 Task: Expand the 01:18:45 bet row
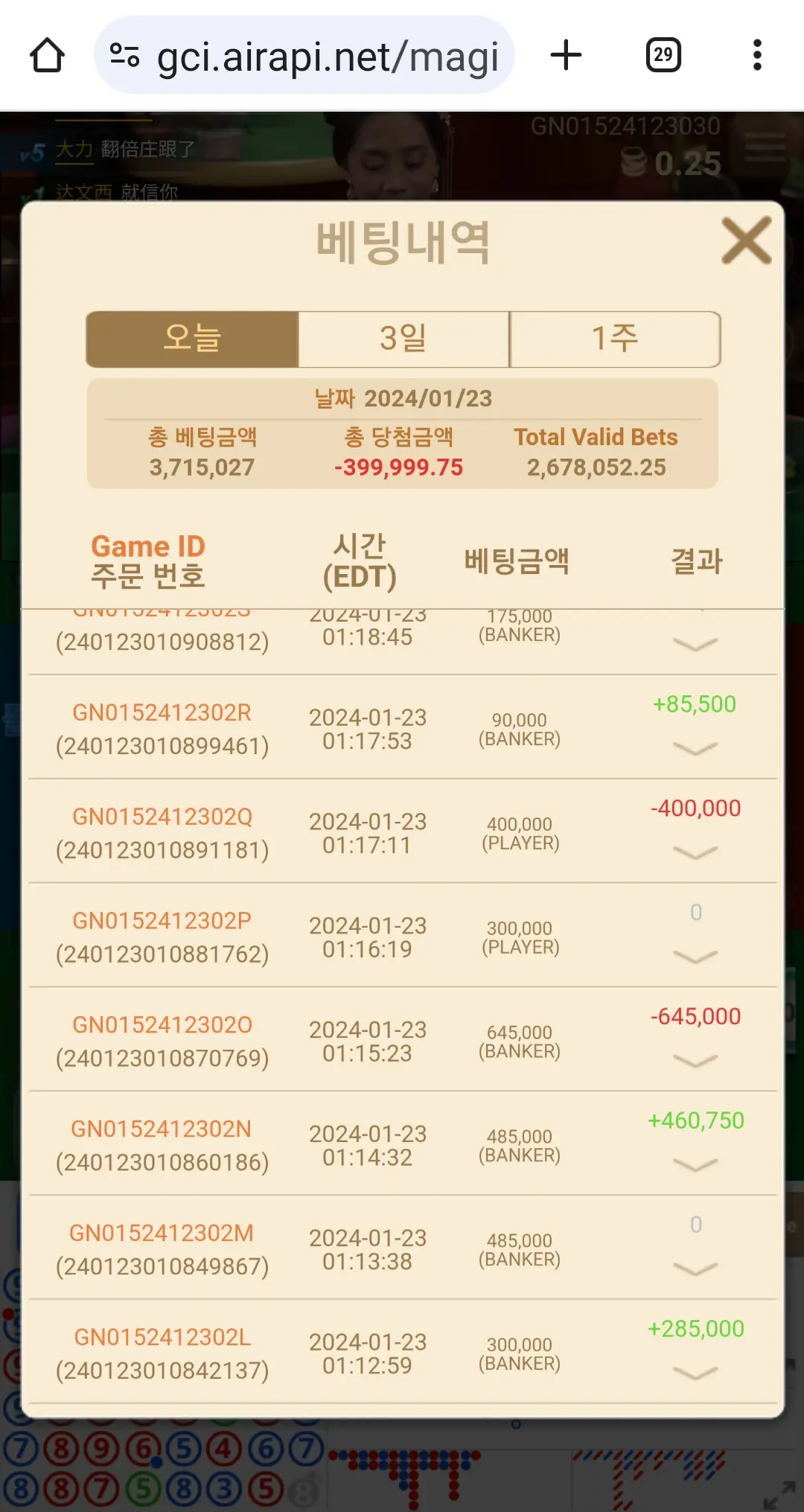[695, 645]
